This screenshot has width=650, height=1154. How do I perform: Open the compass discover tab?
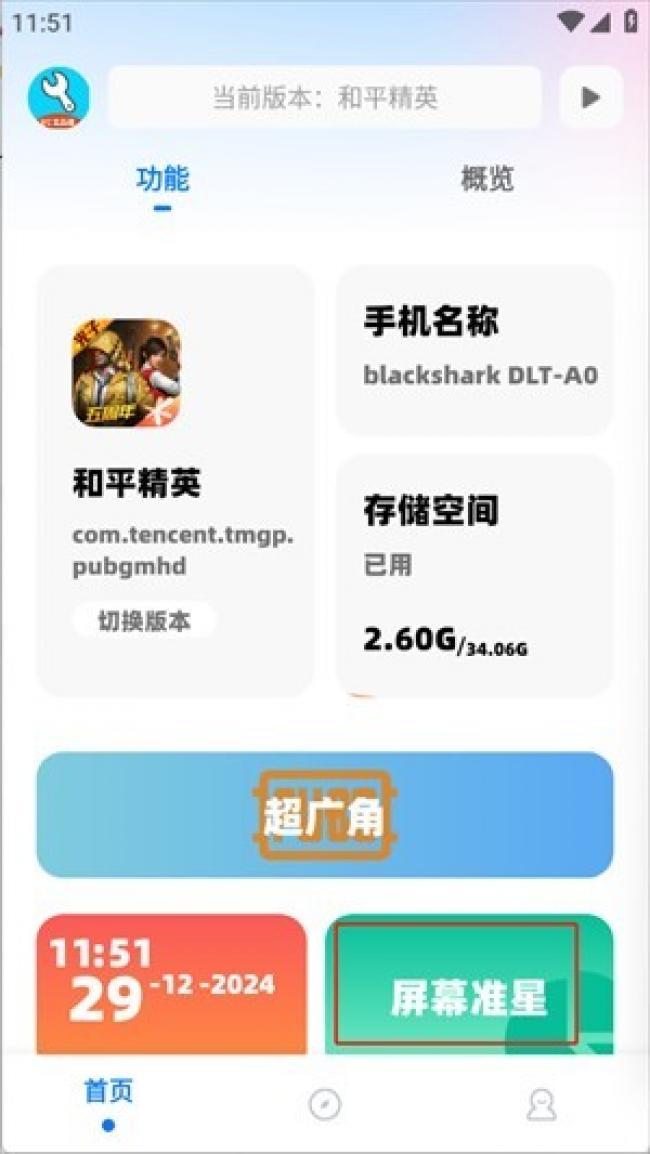[325, 1104]
